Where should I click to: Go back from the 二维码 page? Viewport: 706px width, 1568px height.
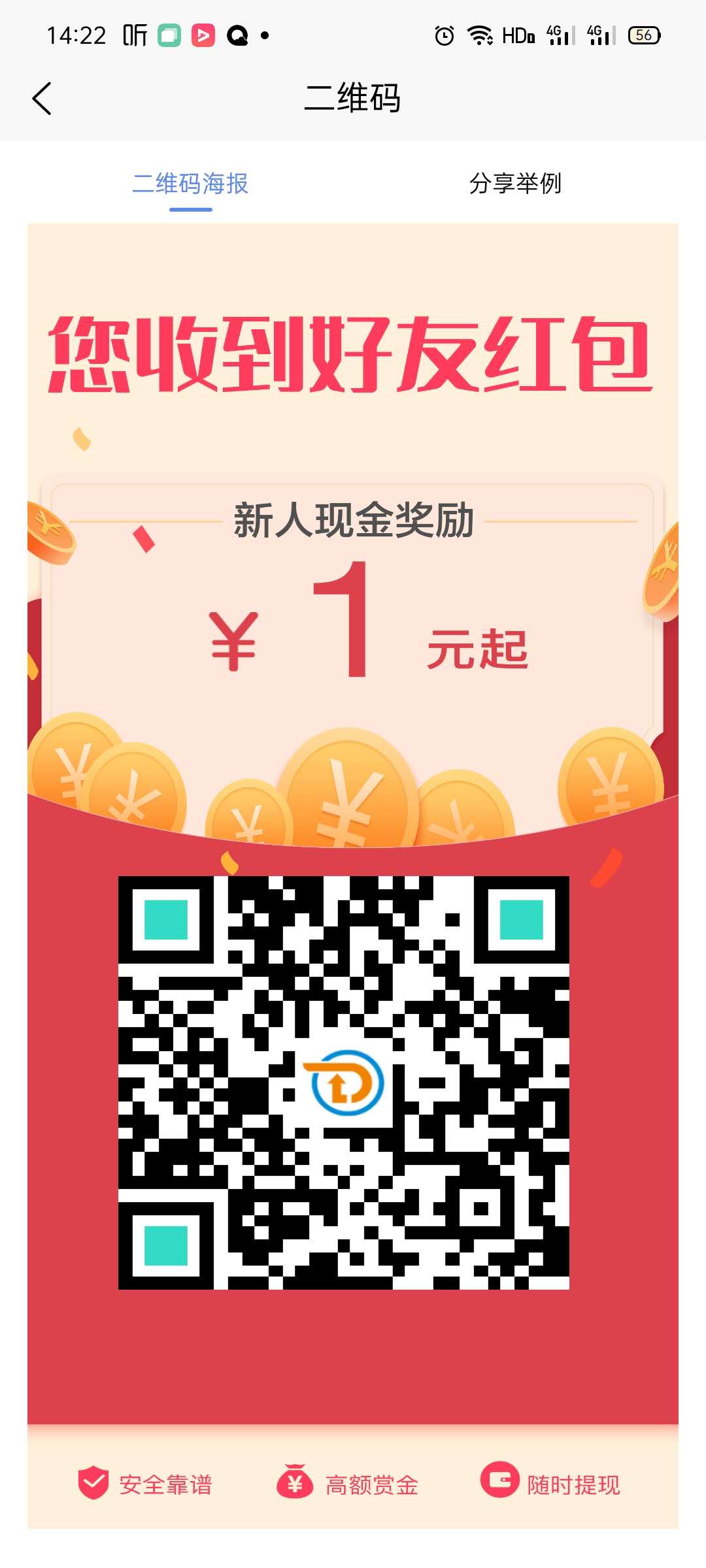(42, 99)
